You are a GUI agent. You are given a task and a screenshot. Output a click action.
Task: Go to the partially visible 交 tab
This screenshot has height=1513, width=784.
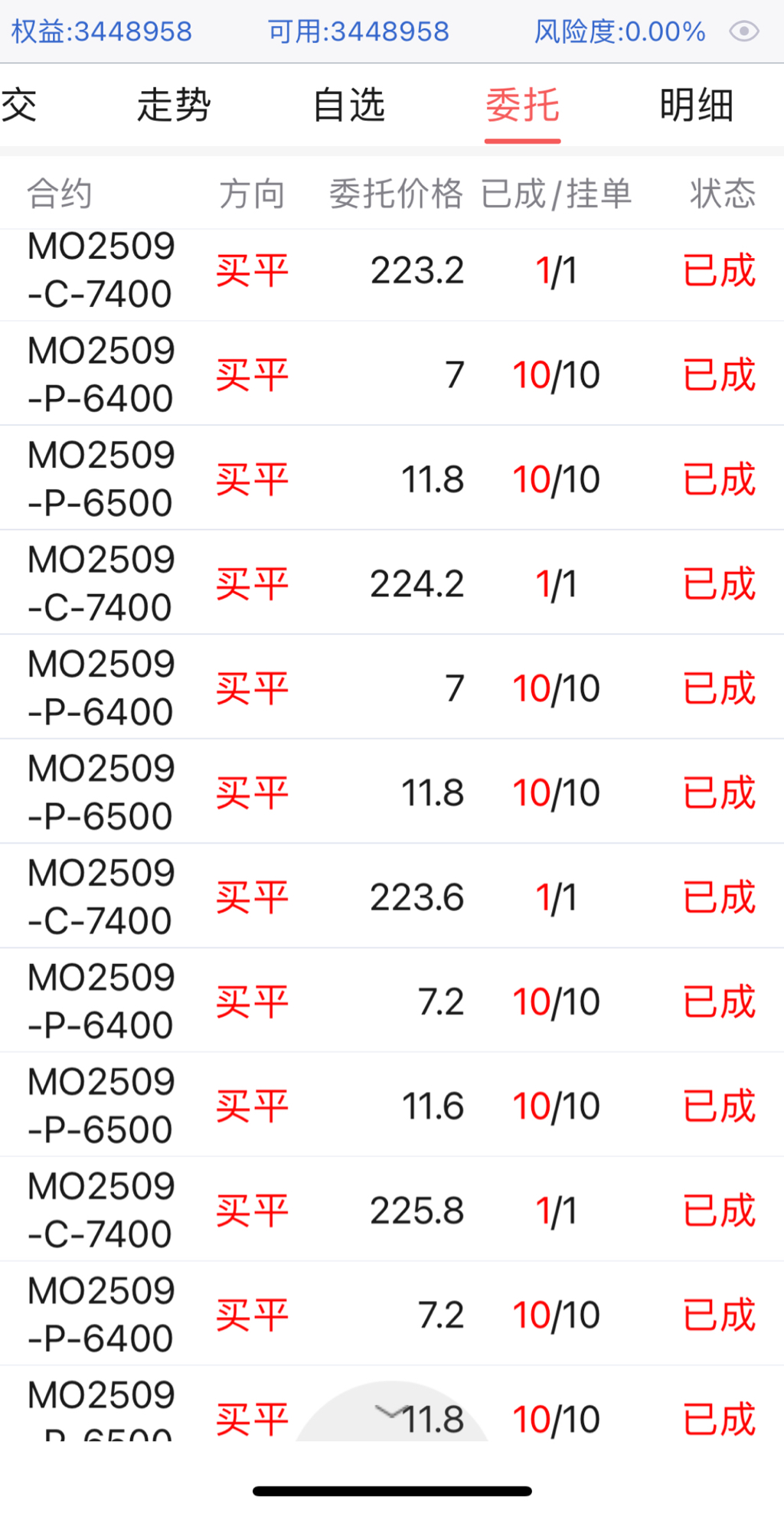tap(18, 106)
